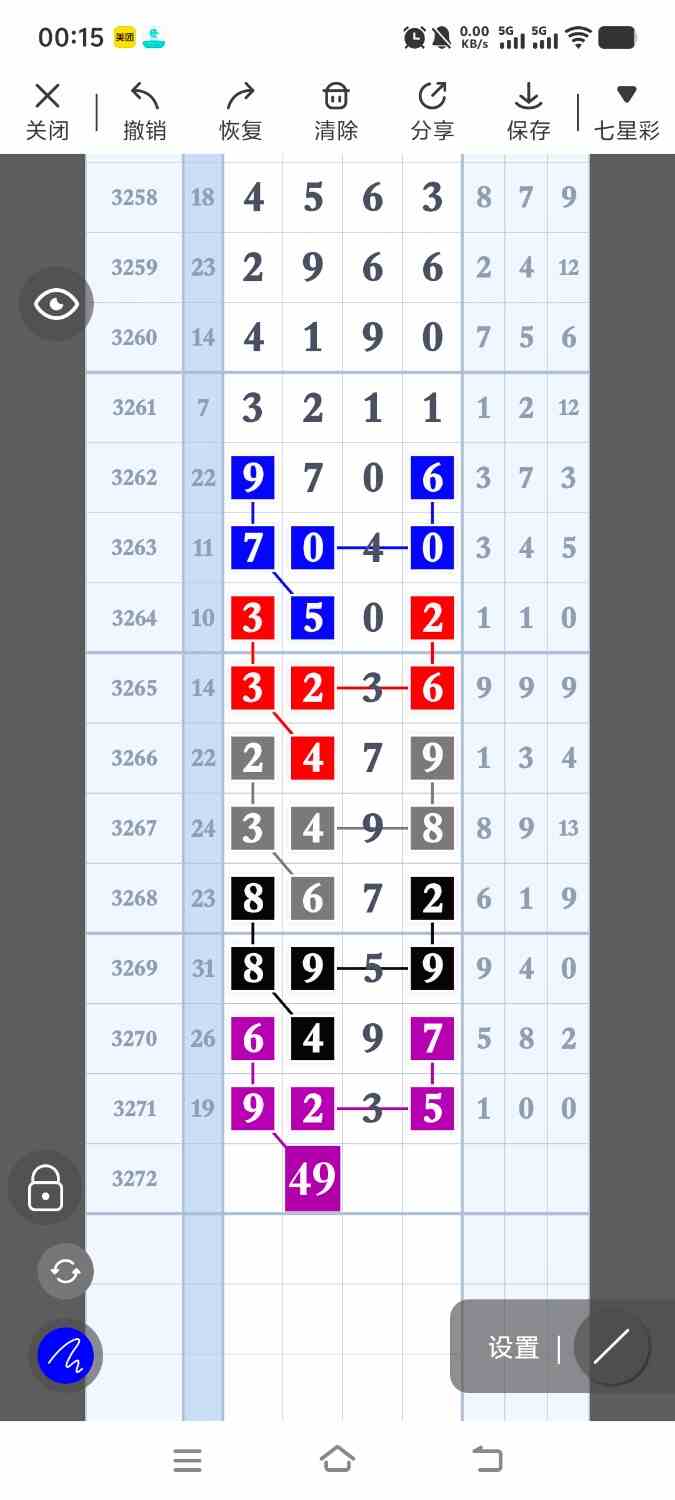The image size is (675, 1500).
Task: Undo the last drawing action
Action: pyautogui.click(x=144, y=111)
